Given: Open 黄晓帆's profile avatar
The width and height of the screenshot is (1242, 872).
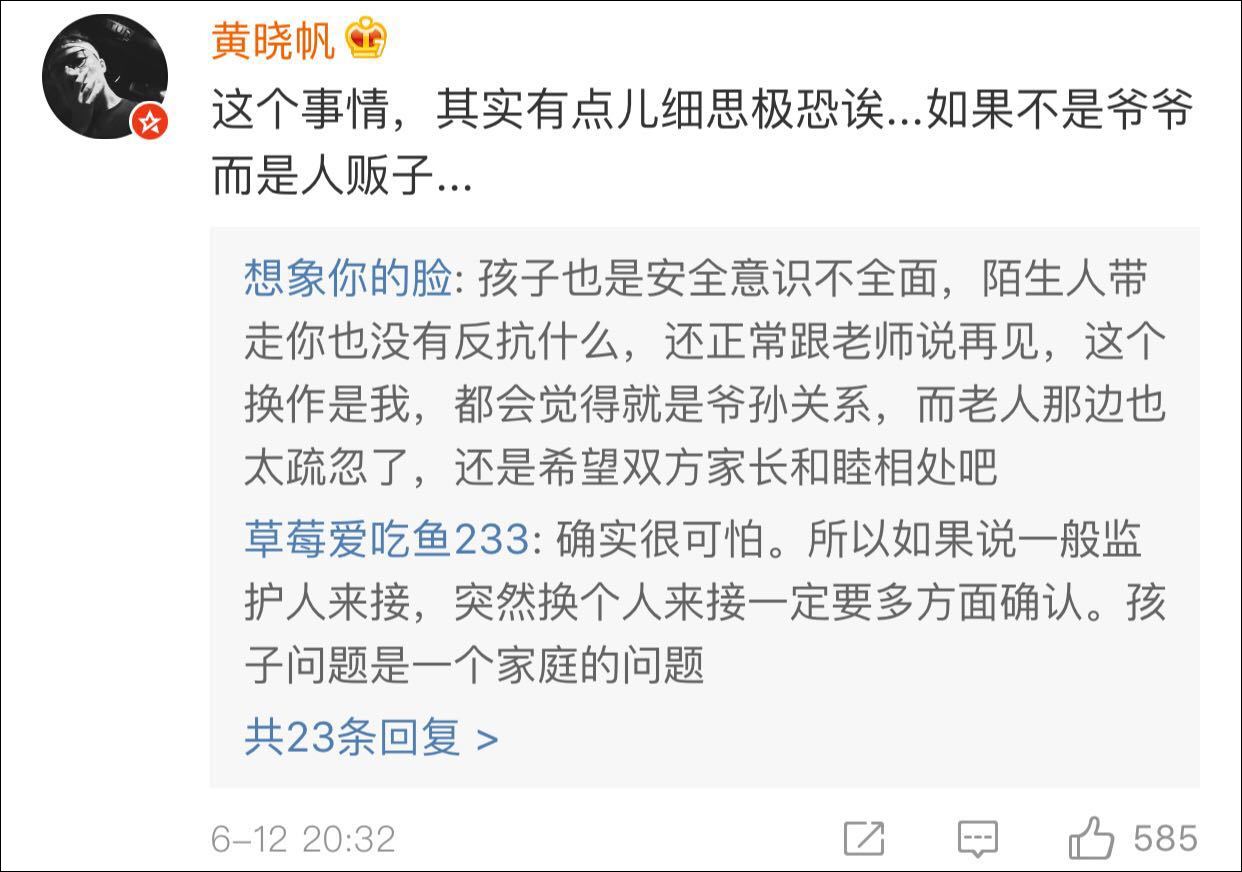Looking at the screenshot, I should pos(104,77).
